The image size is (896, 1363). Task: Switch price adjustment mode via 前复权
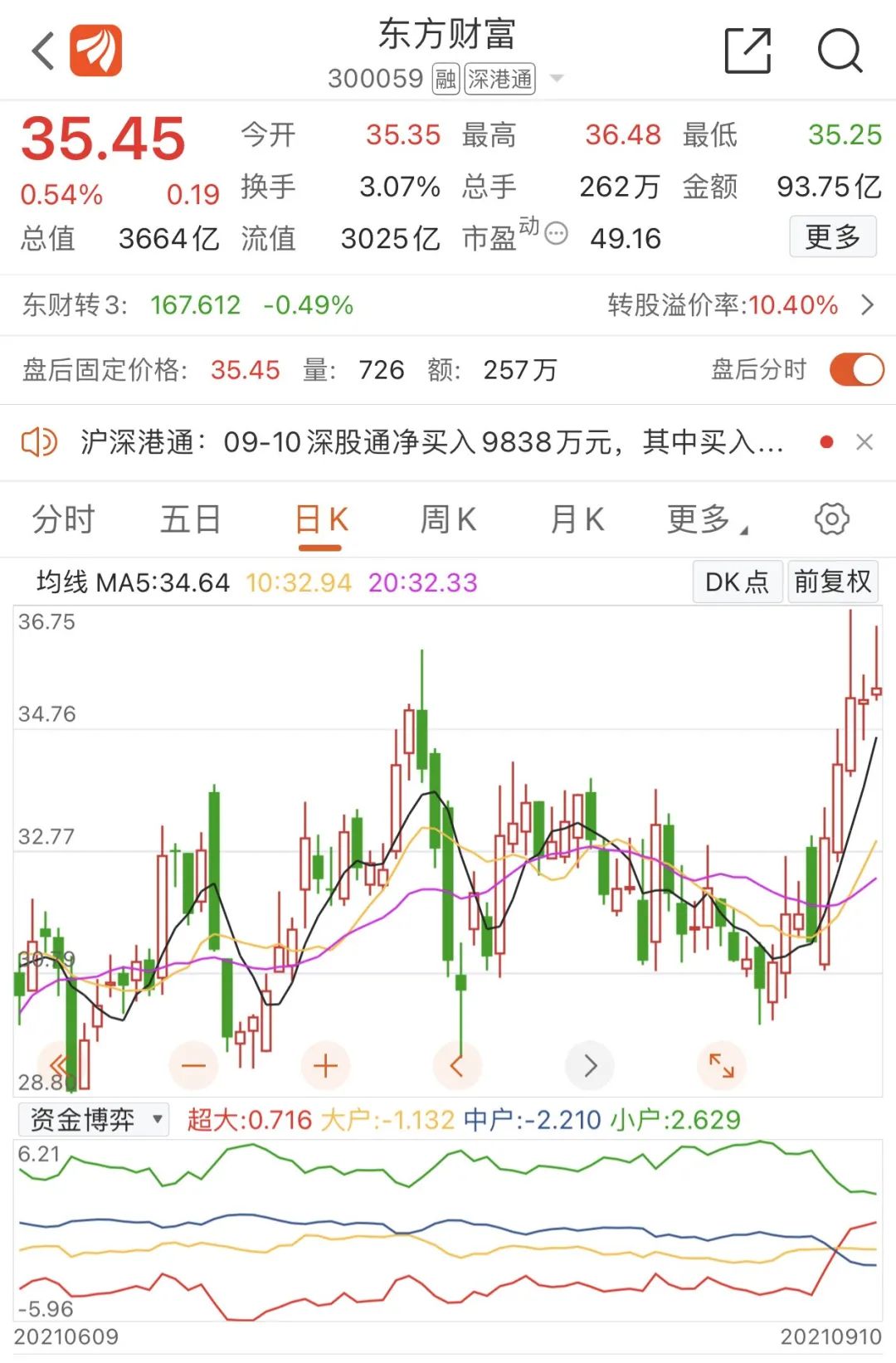click(x=832, y=582)
